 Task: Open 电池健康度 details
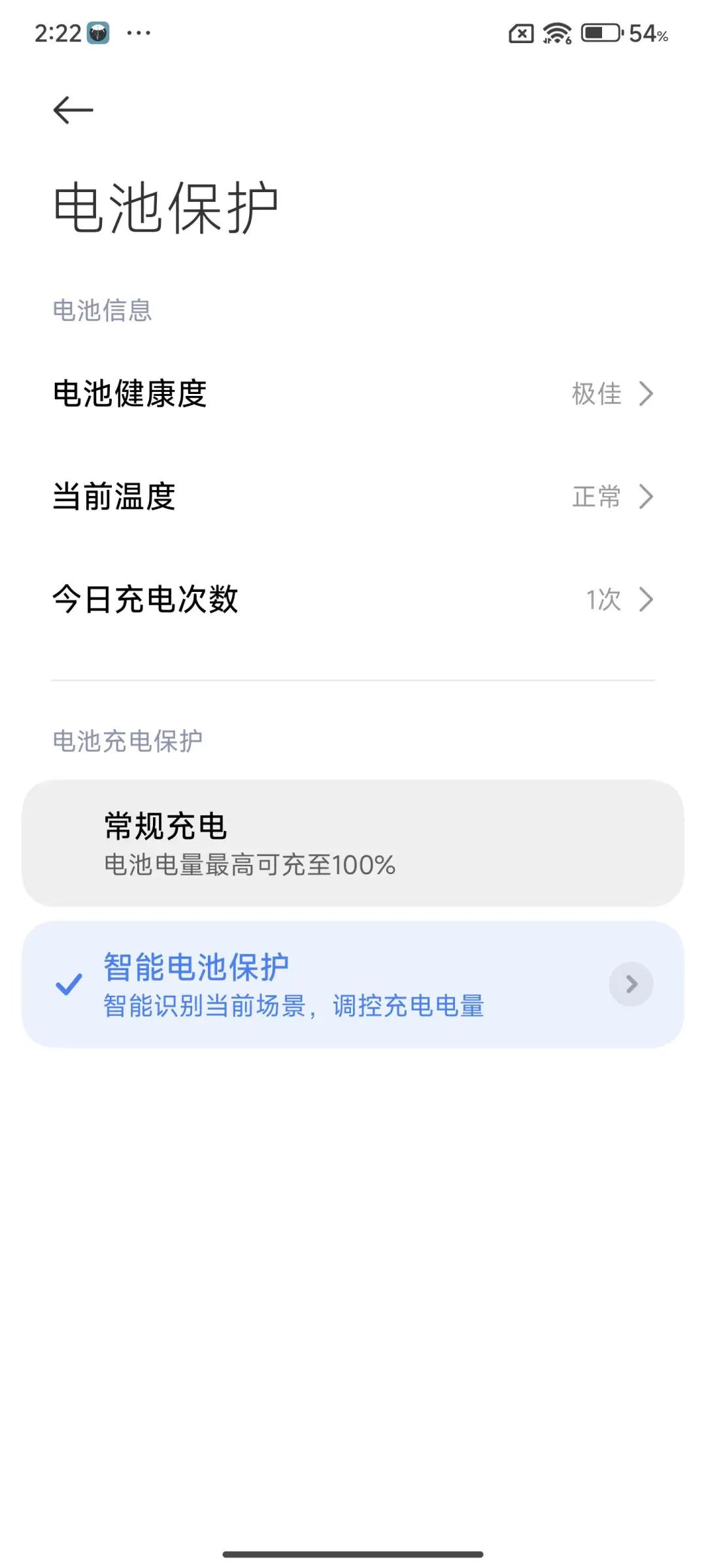[x=353, y=394]
